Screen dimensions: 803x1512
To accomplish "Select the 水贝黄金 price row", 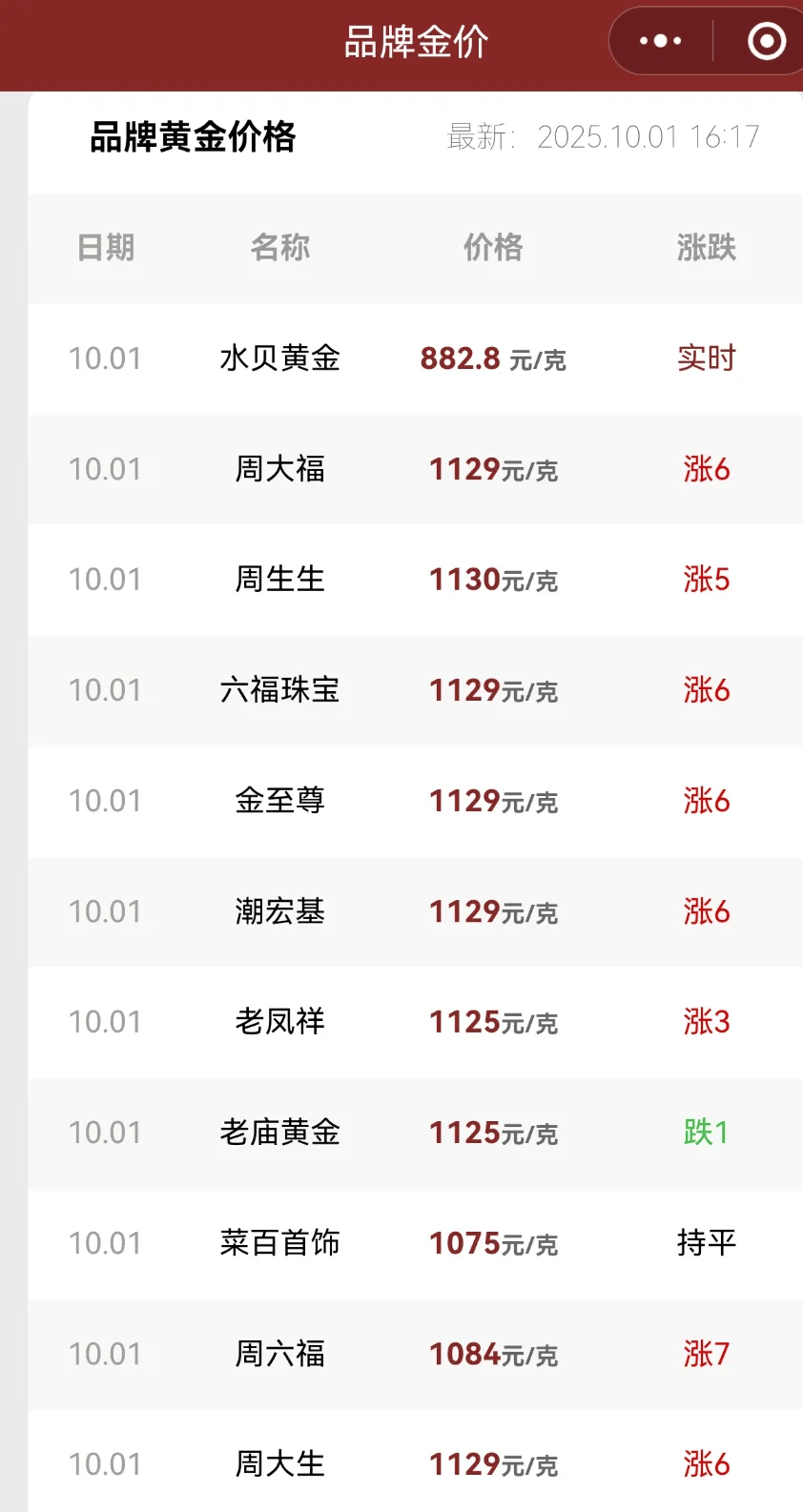I will 401,359.
